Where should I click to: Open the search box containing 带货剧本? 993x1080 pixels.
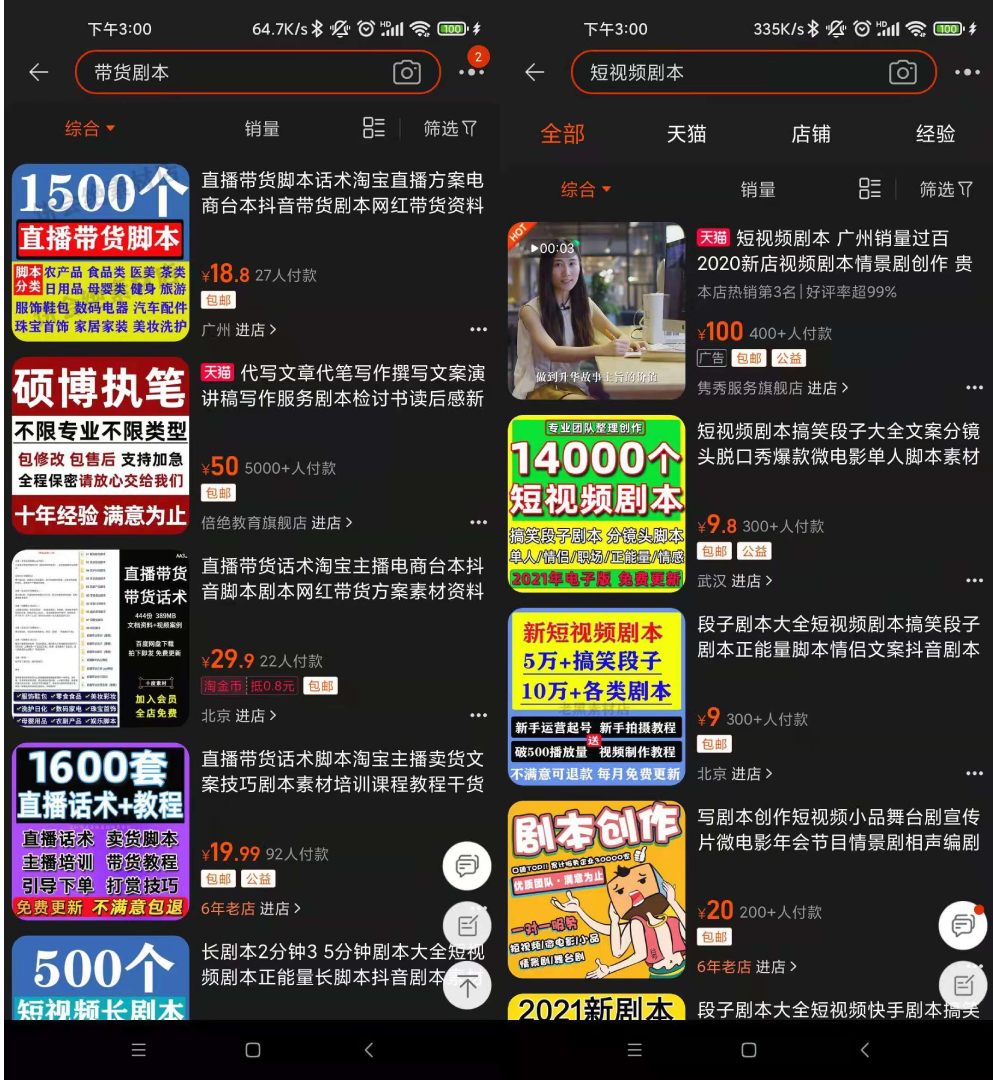[230, 72]
